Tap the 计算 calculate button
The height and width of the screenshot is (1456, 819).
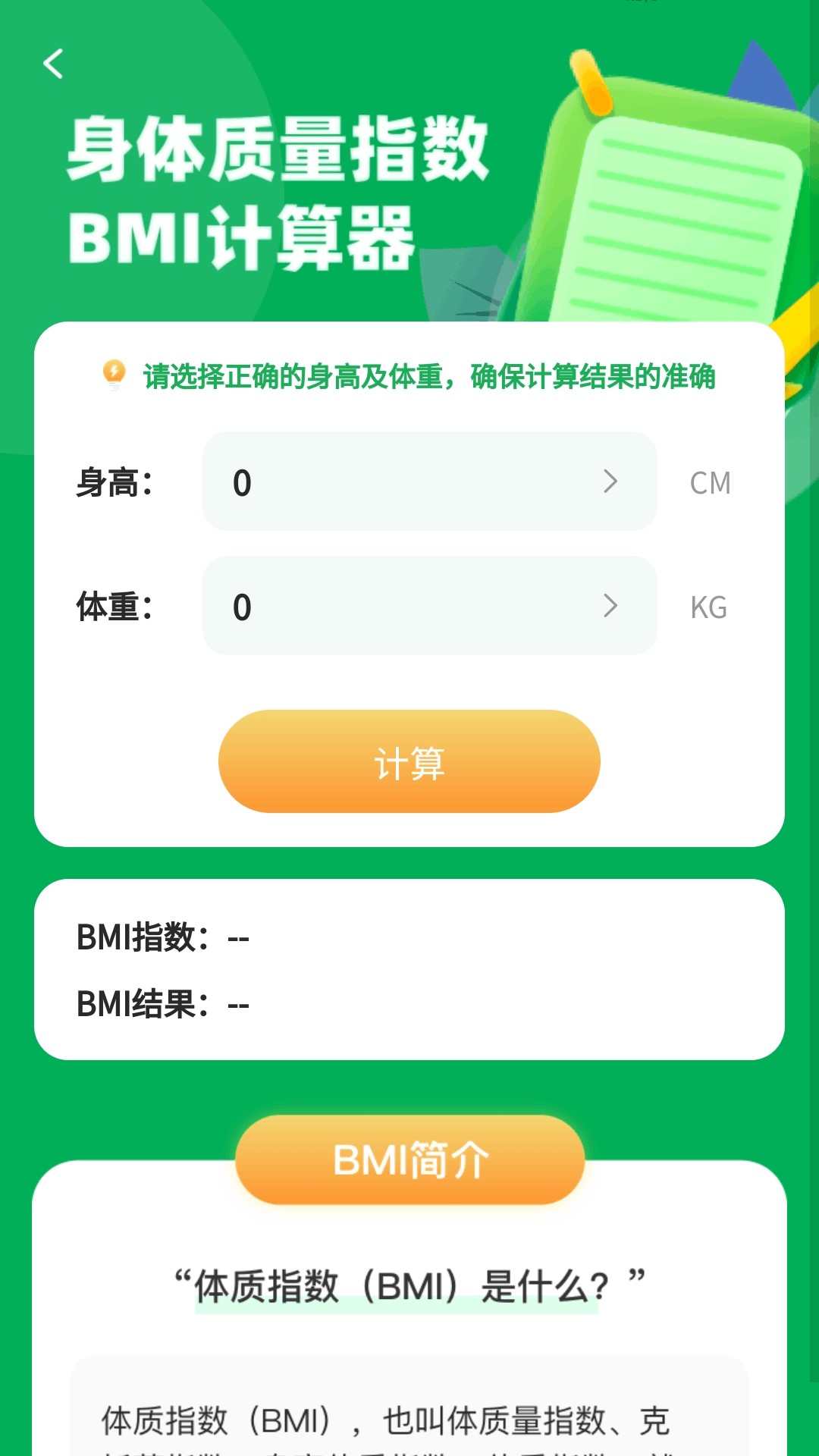[409, 761]
